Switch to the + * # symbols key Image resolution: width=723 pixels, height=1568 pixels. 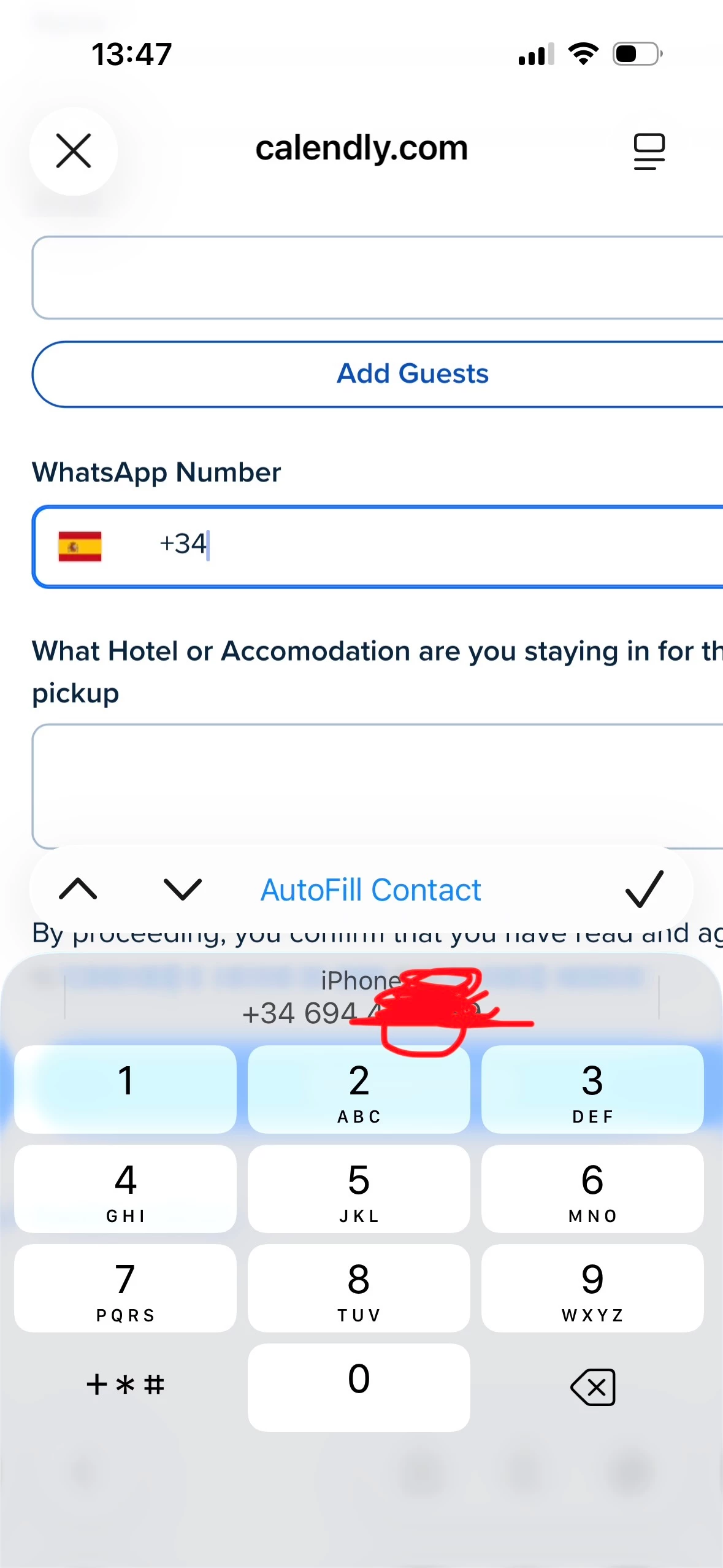click(125, 1386)
